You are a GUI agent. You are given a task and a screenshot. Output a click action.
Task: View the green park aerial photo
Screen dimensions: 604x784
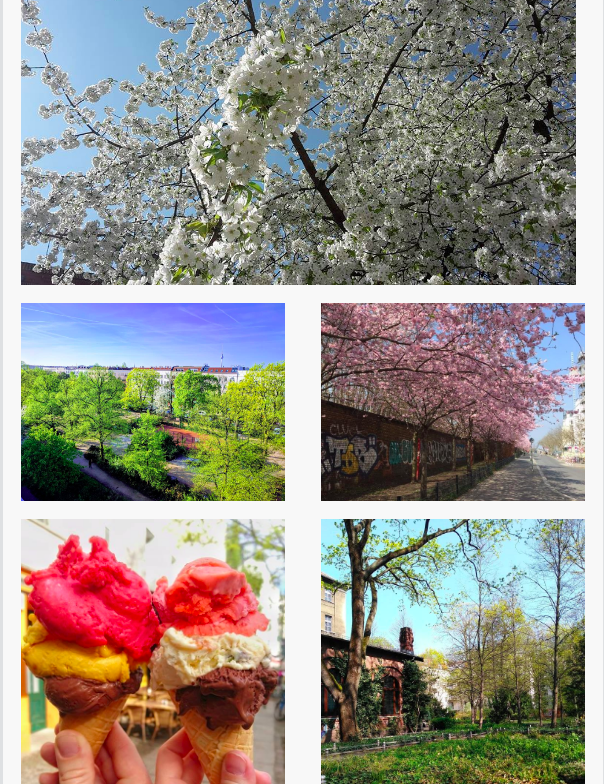tap(153, 402)
